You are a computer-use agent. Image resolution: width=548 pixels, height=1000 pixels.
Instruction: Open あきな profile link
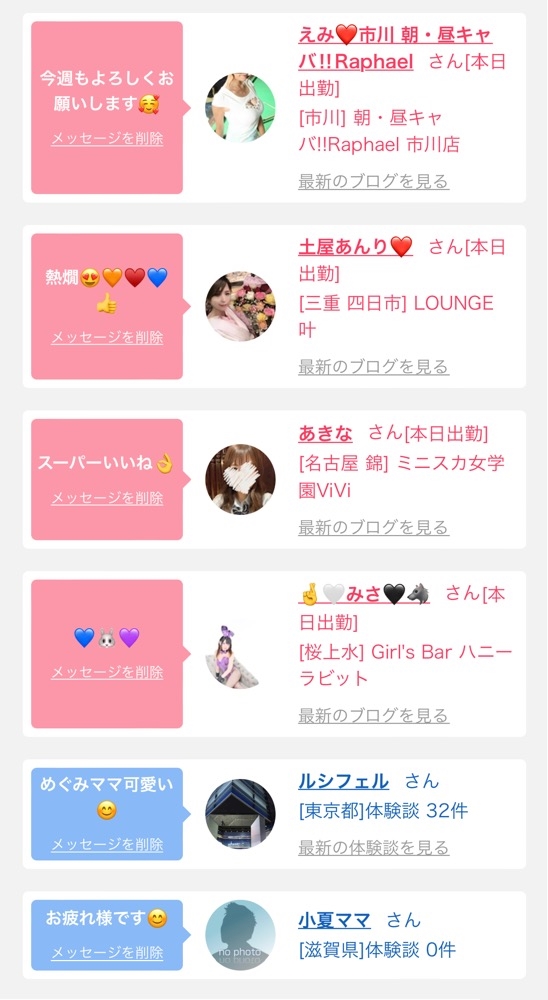click(325, 434)
